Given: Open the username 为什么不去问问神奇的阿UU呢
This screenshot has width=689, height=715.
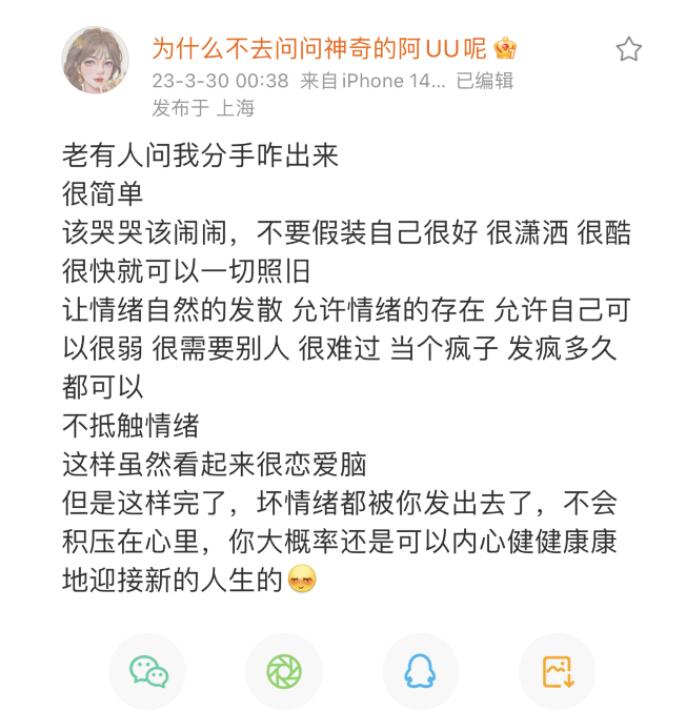Looking at the screenshot, I should (x=320, y=48).
